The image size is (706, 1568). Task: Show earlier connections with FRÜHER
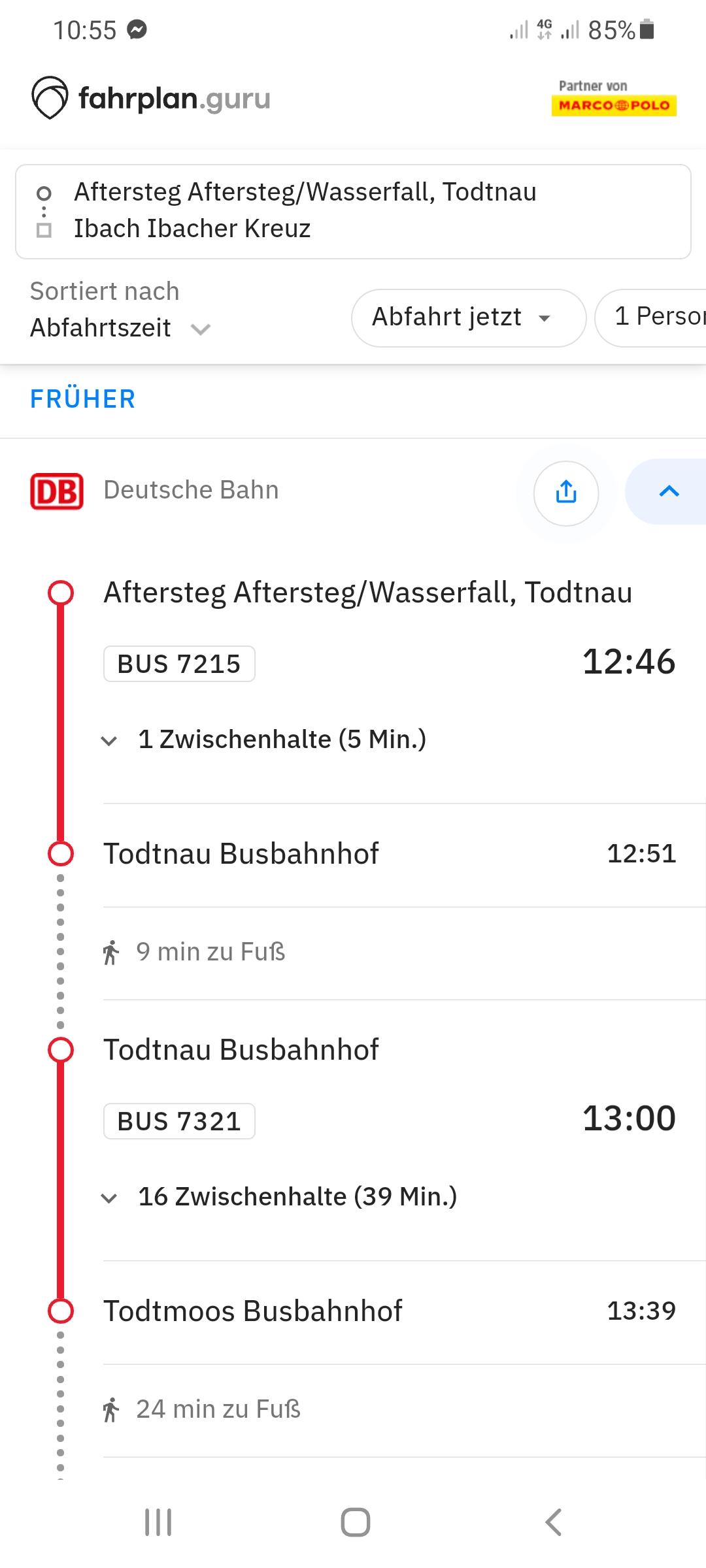[83, 399]
